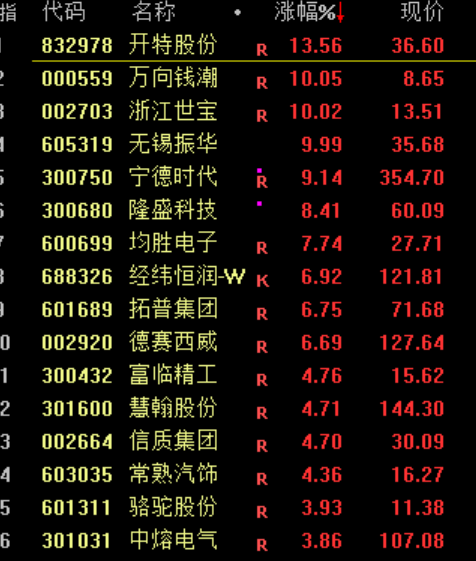Sort by the 代码 column header

pos(64,11)
